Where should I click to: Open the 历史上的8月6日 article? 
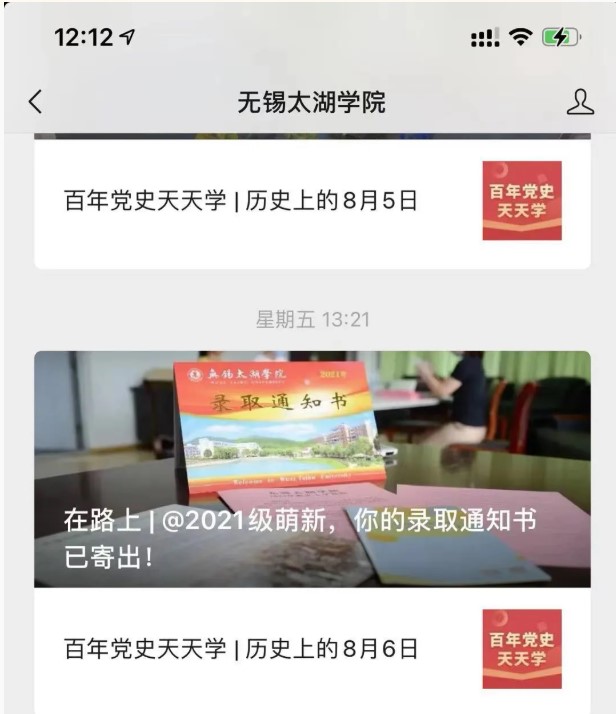(241, 649)
